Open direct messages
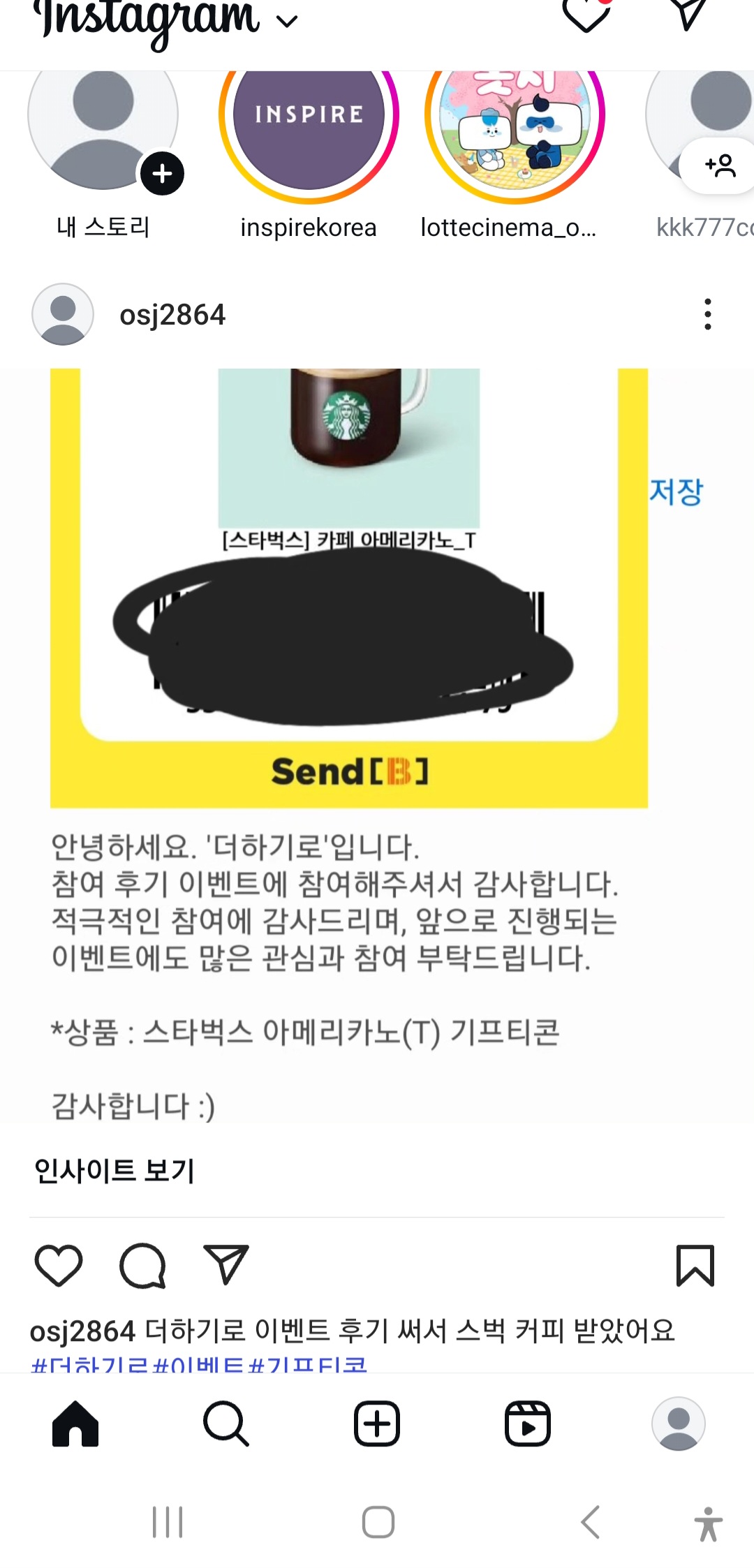This screenshot has height=1568, width=754. click(x=688, y=14)
